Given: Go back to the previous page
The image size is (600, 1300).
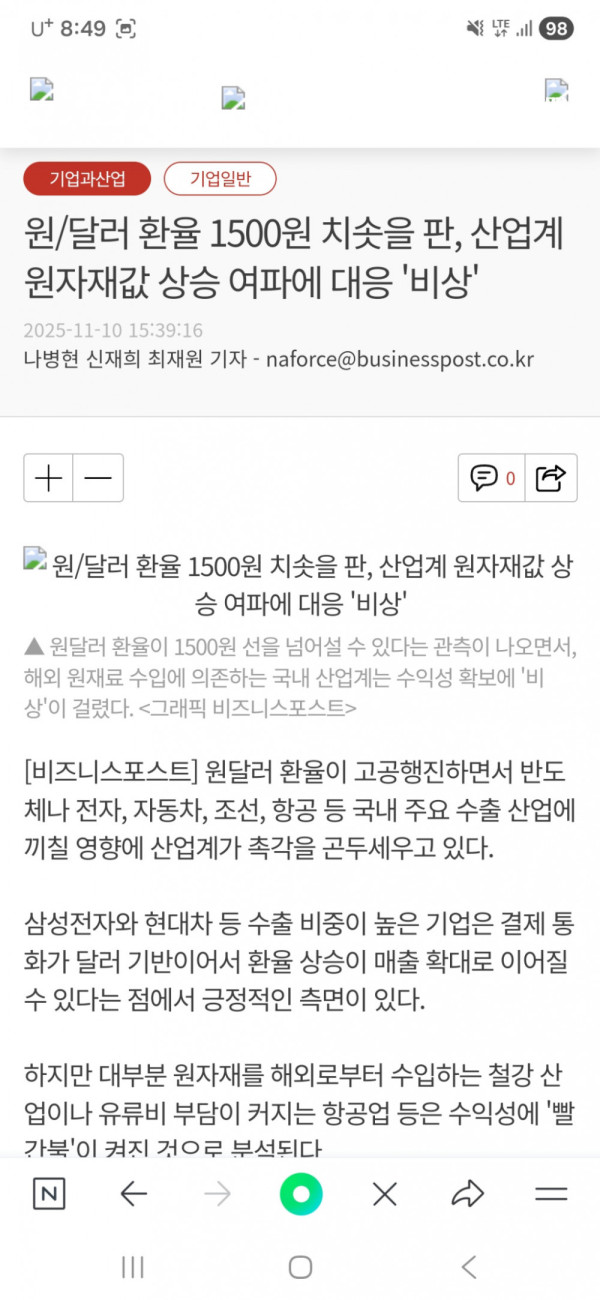Looking at the screenshot, I should (x=133, y=1193).
